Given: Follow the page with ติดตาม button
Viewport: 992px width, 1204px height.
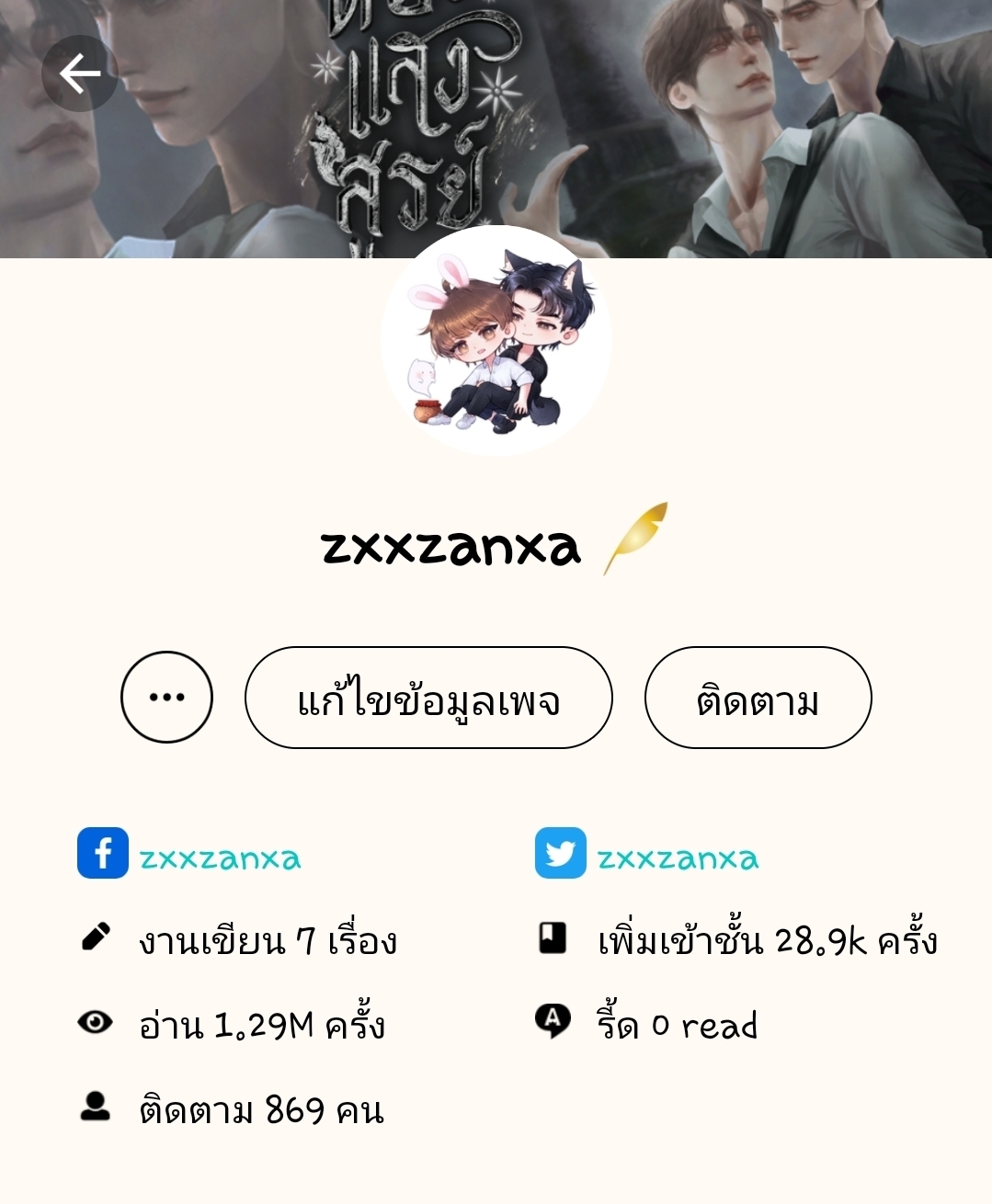Looking at the screenshot, I should 758,699.
